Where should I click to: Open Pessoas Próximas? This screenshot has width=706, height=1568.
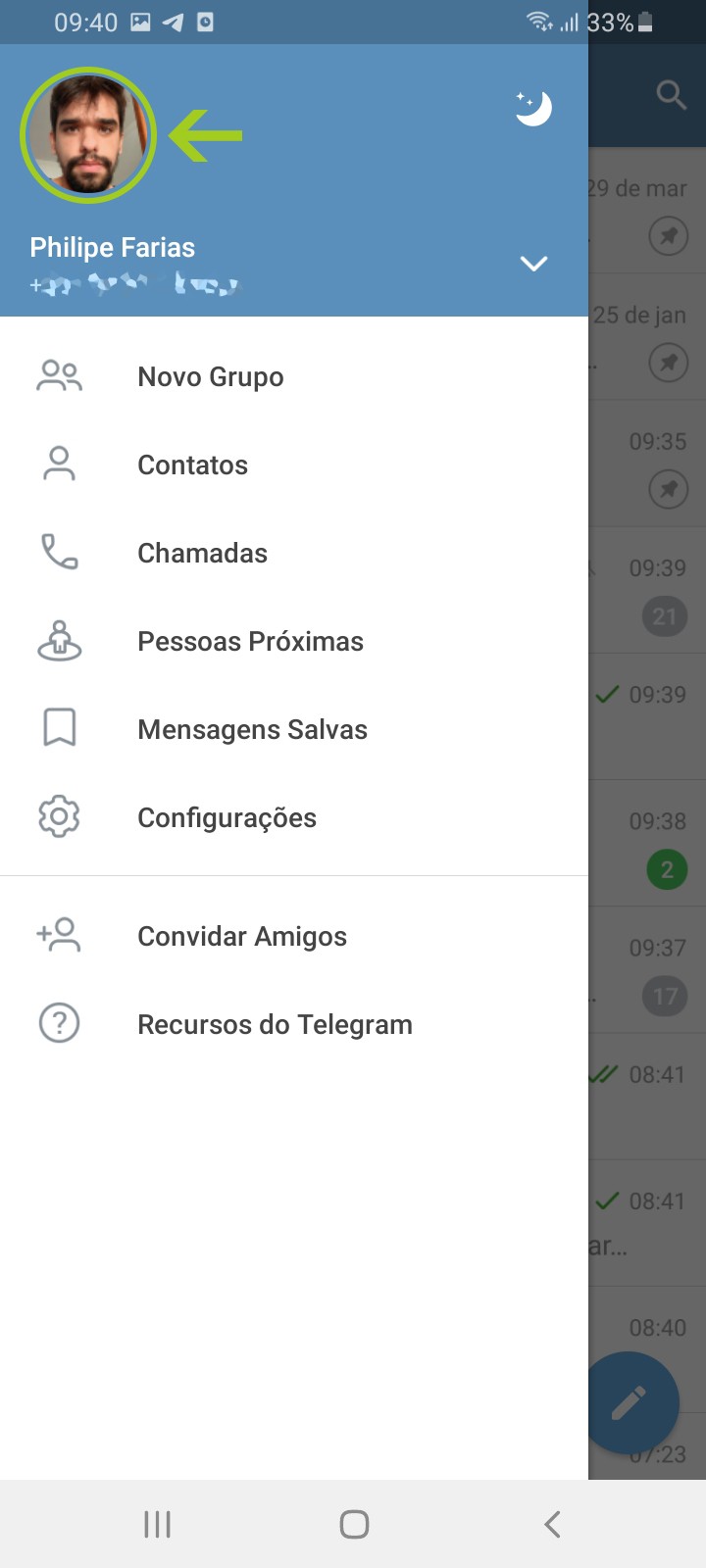250,642
